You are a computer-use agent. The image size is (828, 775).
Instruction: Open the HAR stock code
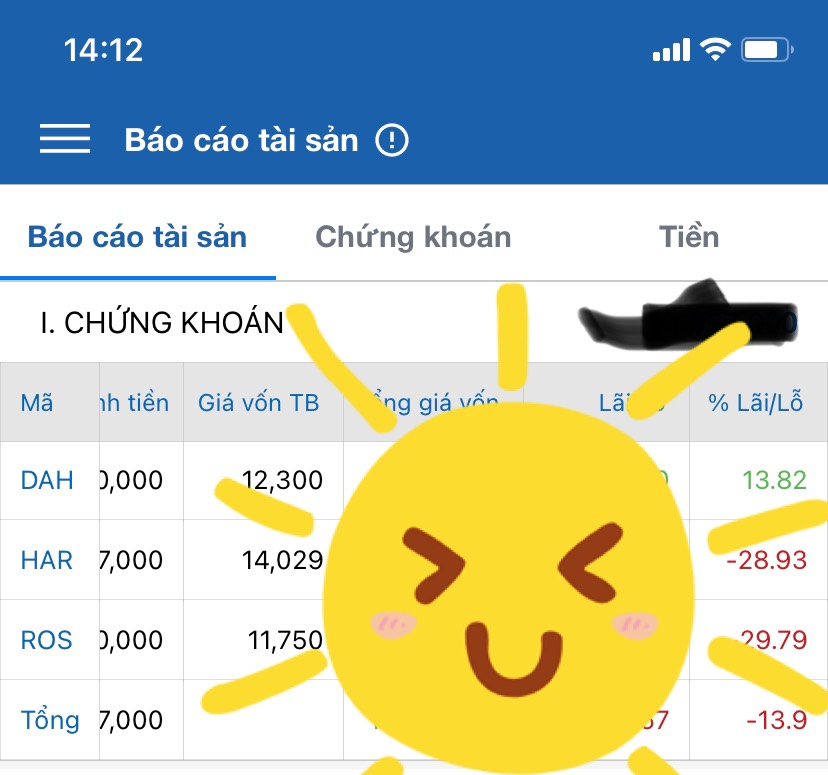click(47, 560)
